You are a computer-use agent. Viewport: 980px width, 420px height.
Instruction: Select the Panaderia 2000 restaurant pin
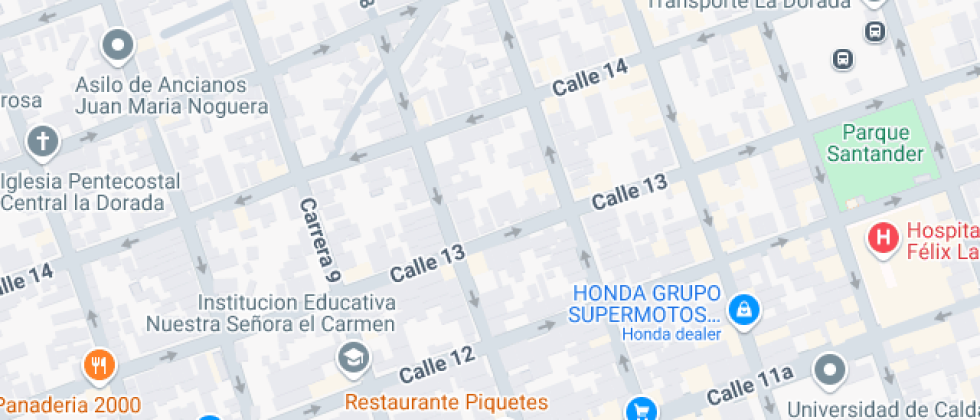point(98,366)
